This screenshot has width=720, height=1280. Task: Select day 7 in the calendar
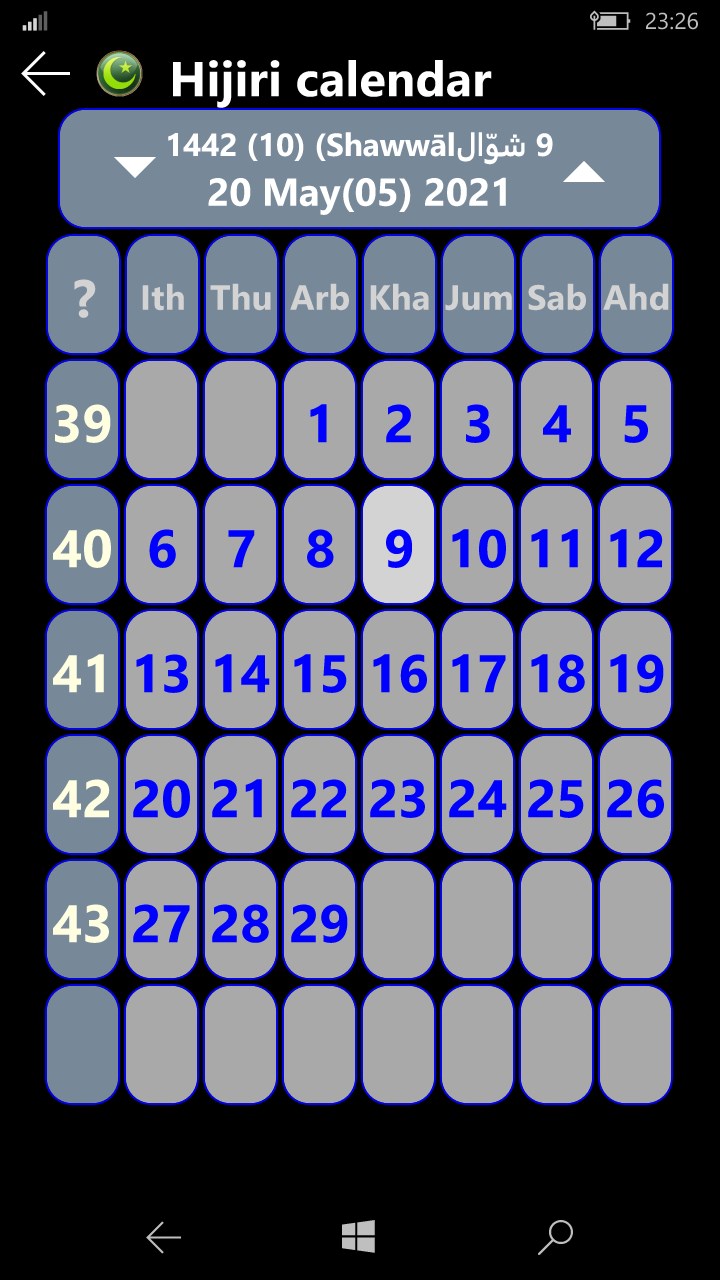click(x=241, y=546)
